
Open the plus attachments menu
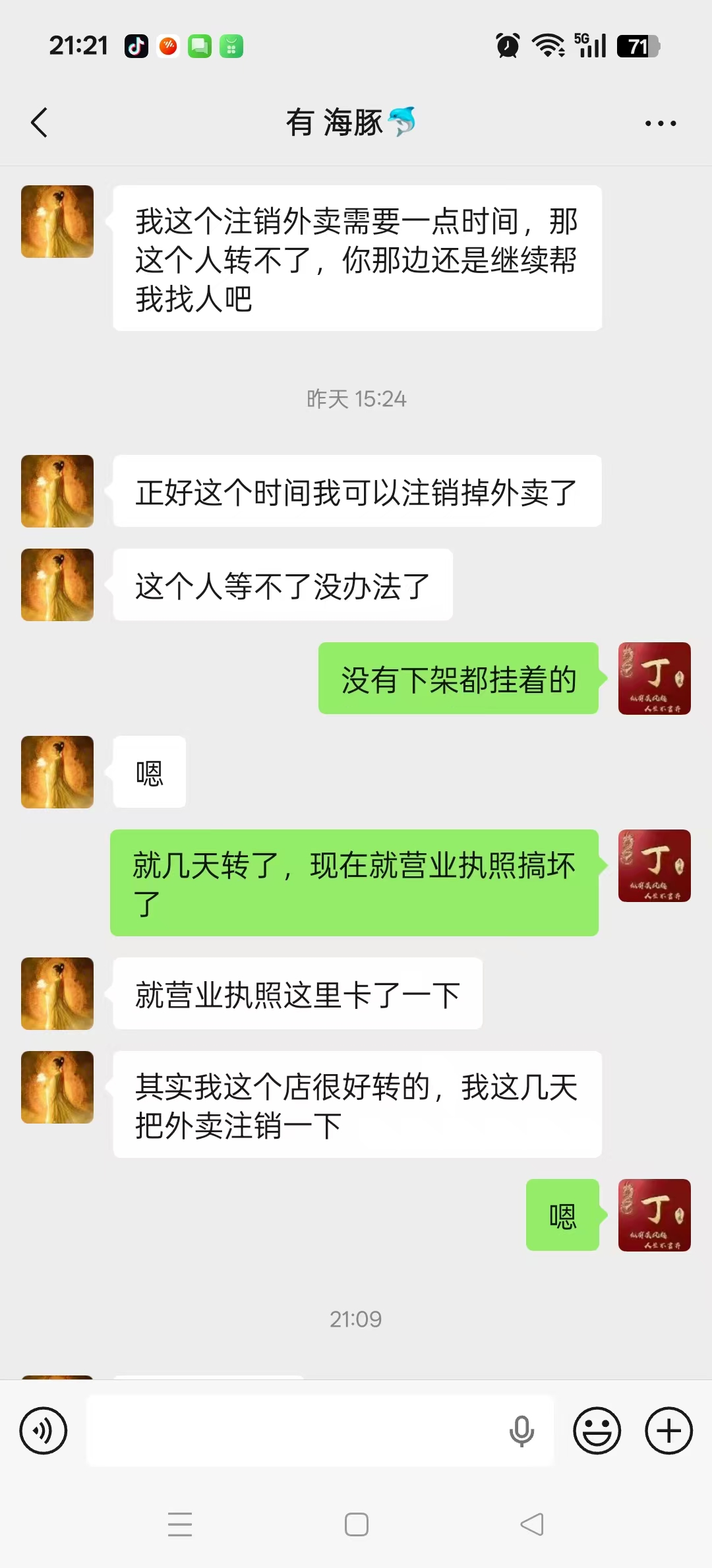pos(668,1430)
